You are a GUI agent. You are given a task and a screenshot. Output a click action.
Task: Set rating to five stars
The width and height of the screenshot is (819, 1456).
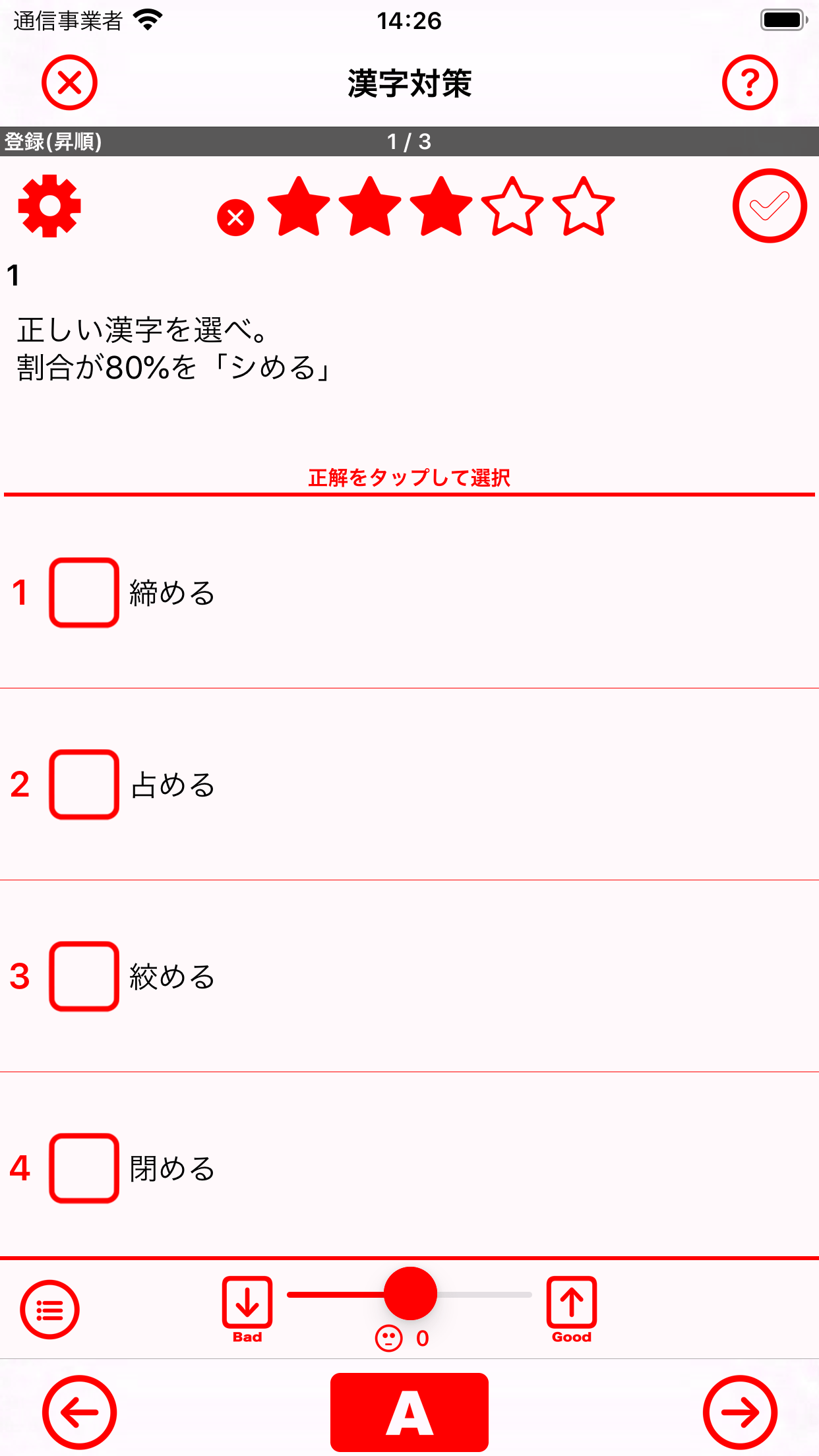[584, 206]
